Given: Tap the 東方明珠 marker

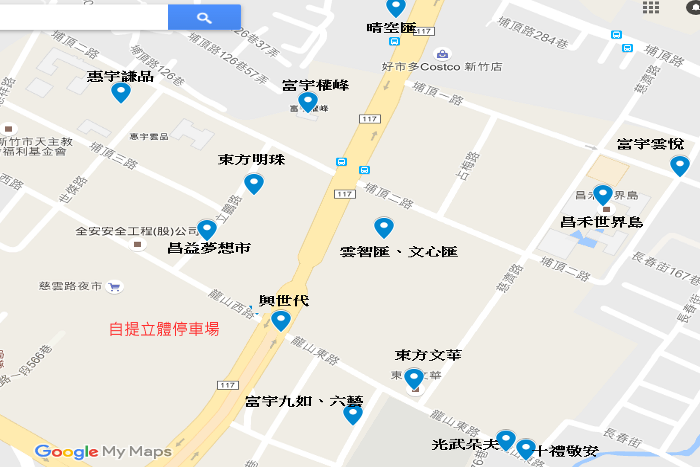Looking at the screenshot, I should [254, 183].
